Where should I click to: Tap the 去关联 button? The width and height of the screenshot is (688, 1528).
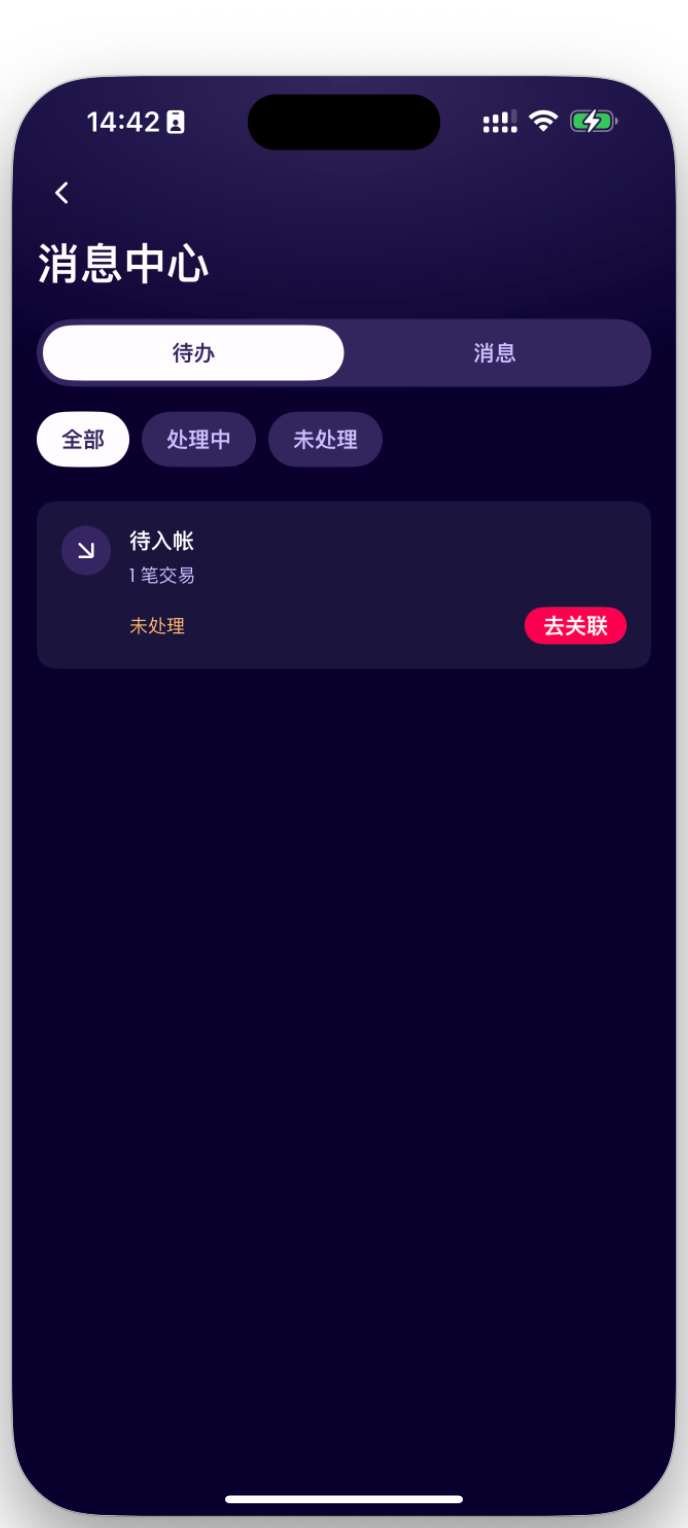click(575, 626)
